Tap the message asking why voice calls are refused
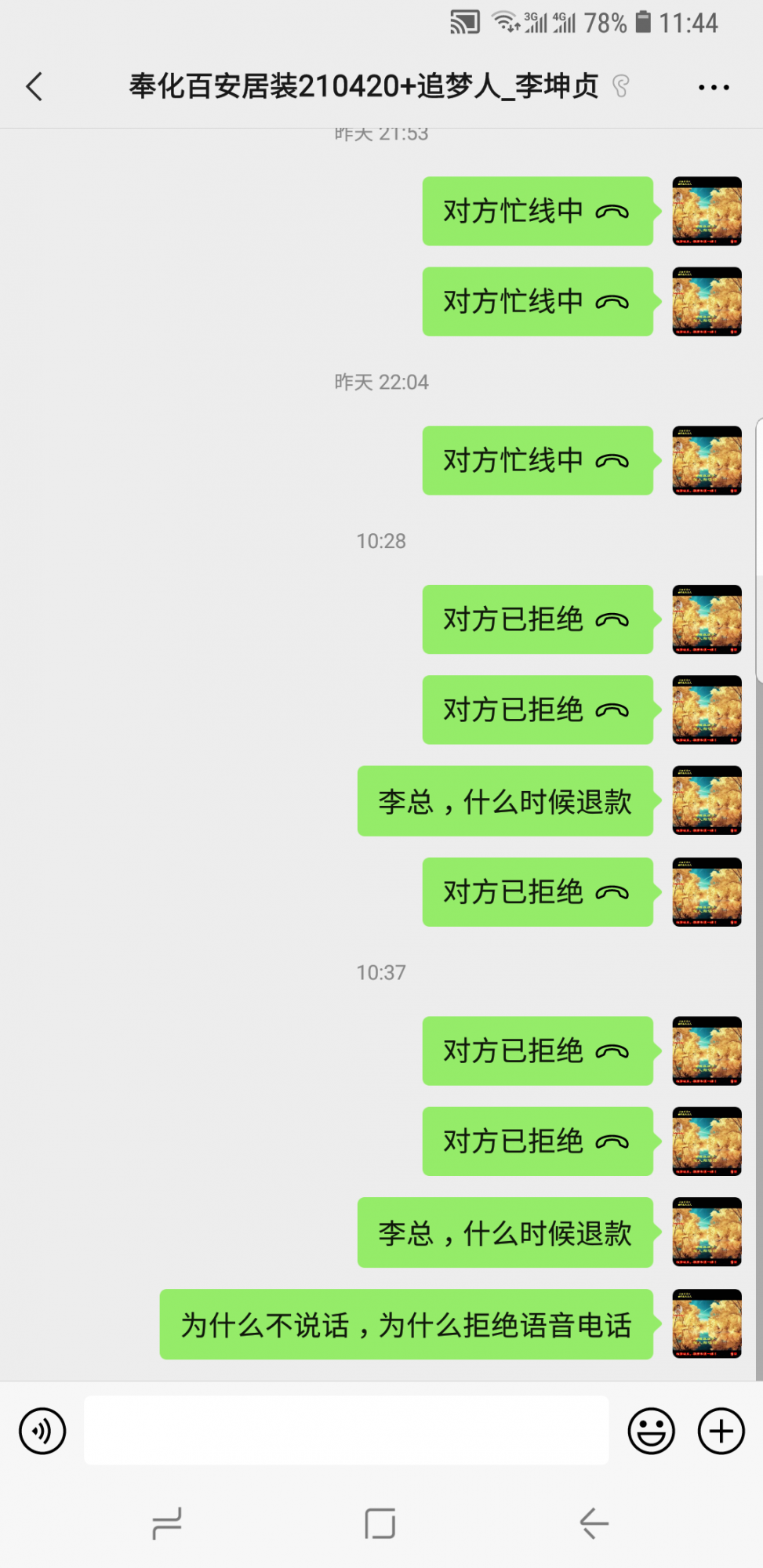Image resolution: width=763 pixels, height=1568 pixels. 406,1325
